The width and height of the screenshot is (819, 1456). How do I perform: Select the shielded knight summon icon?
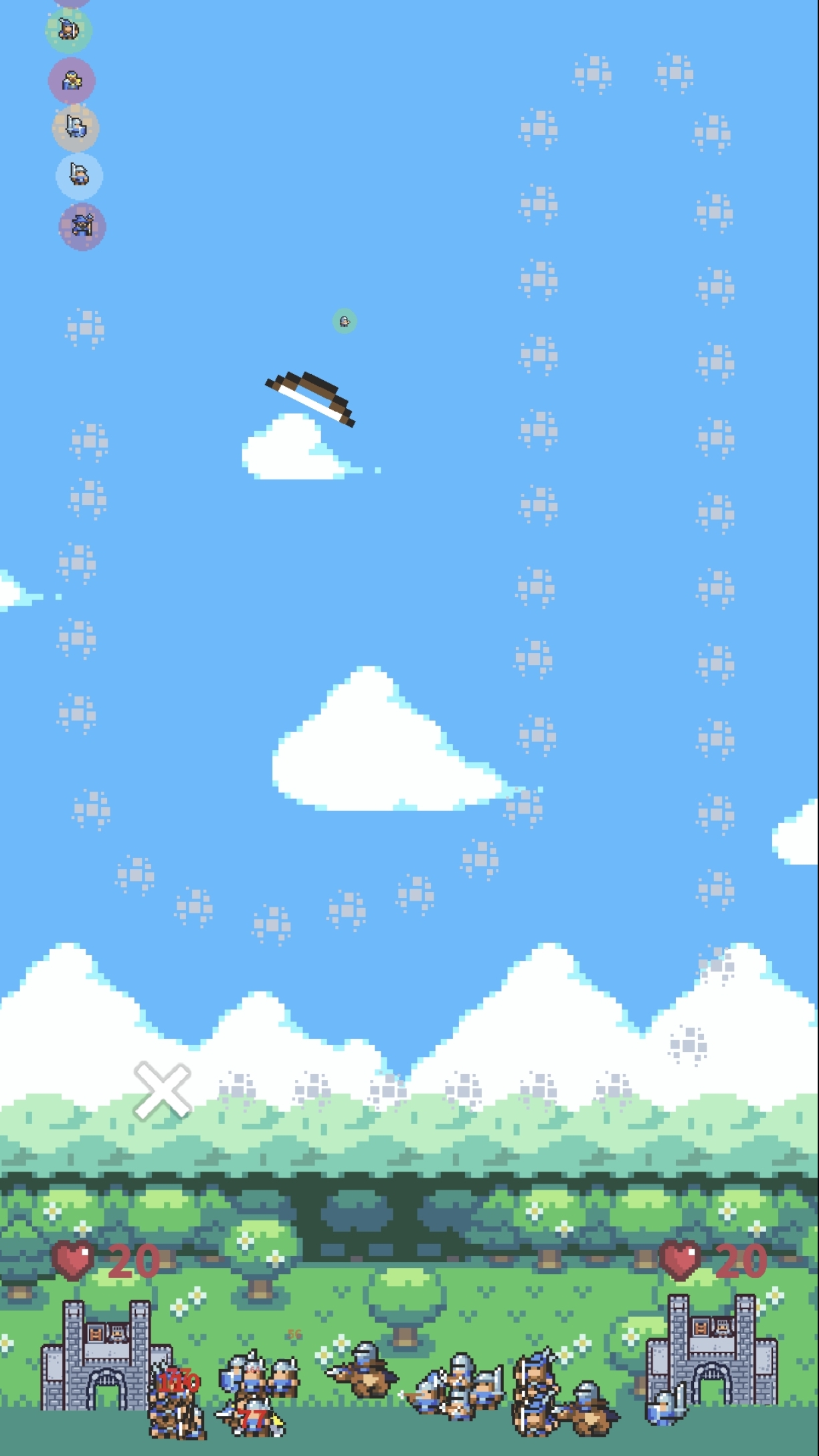pyautogui.click(x=77, y=126)
